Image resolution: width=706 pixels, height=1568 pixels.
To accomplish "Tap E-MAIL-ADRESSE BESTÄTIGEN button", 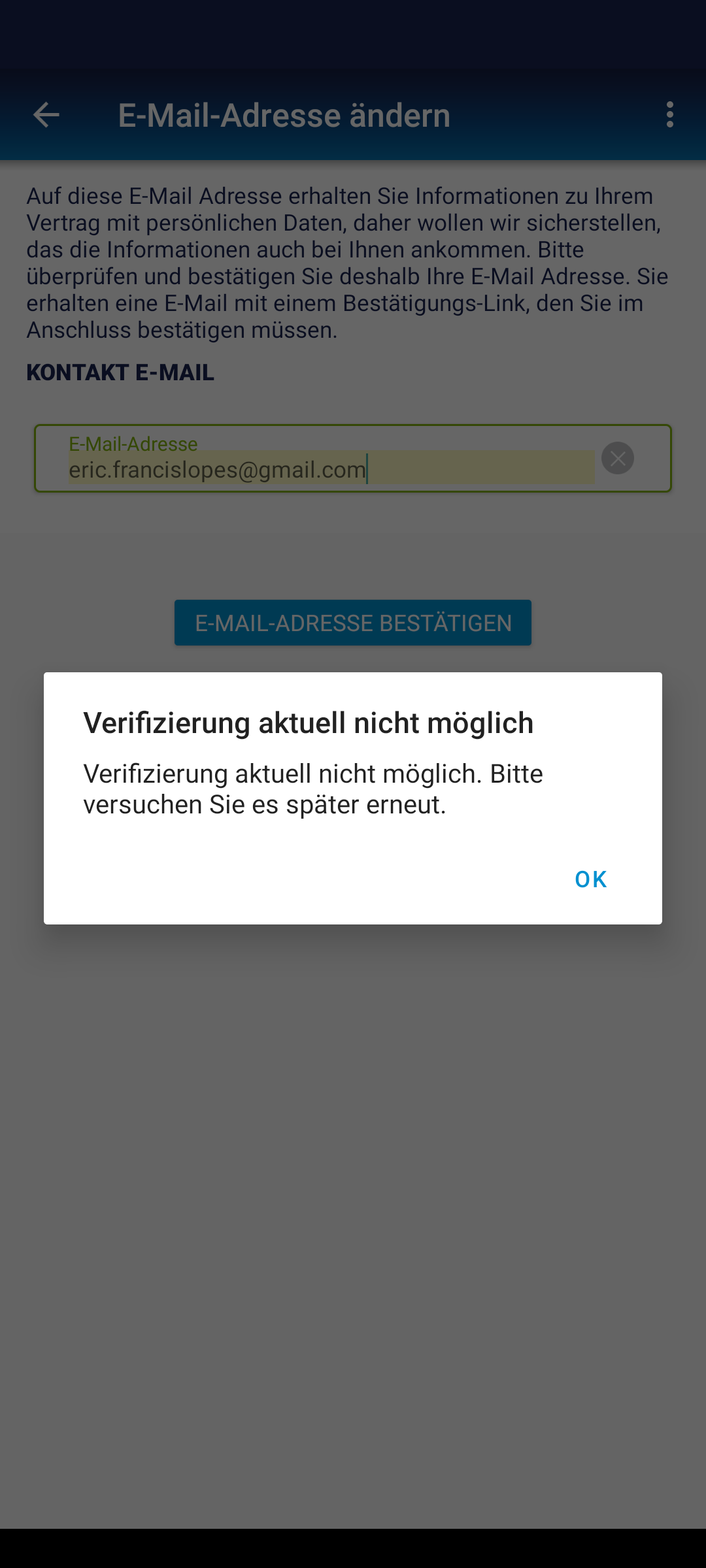I will pos(353,623).
